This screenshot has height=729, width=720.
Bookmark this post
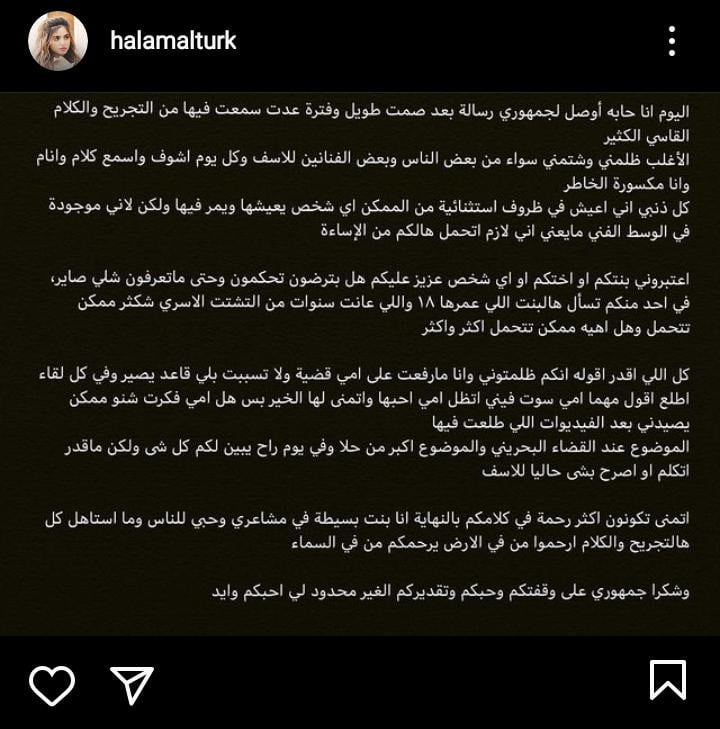(x=667, y=680)
